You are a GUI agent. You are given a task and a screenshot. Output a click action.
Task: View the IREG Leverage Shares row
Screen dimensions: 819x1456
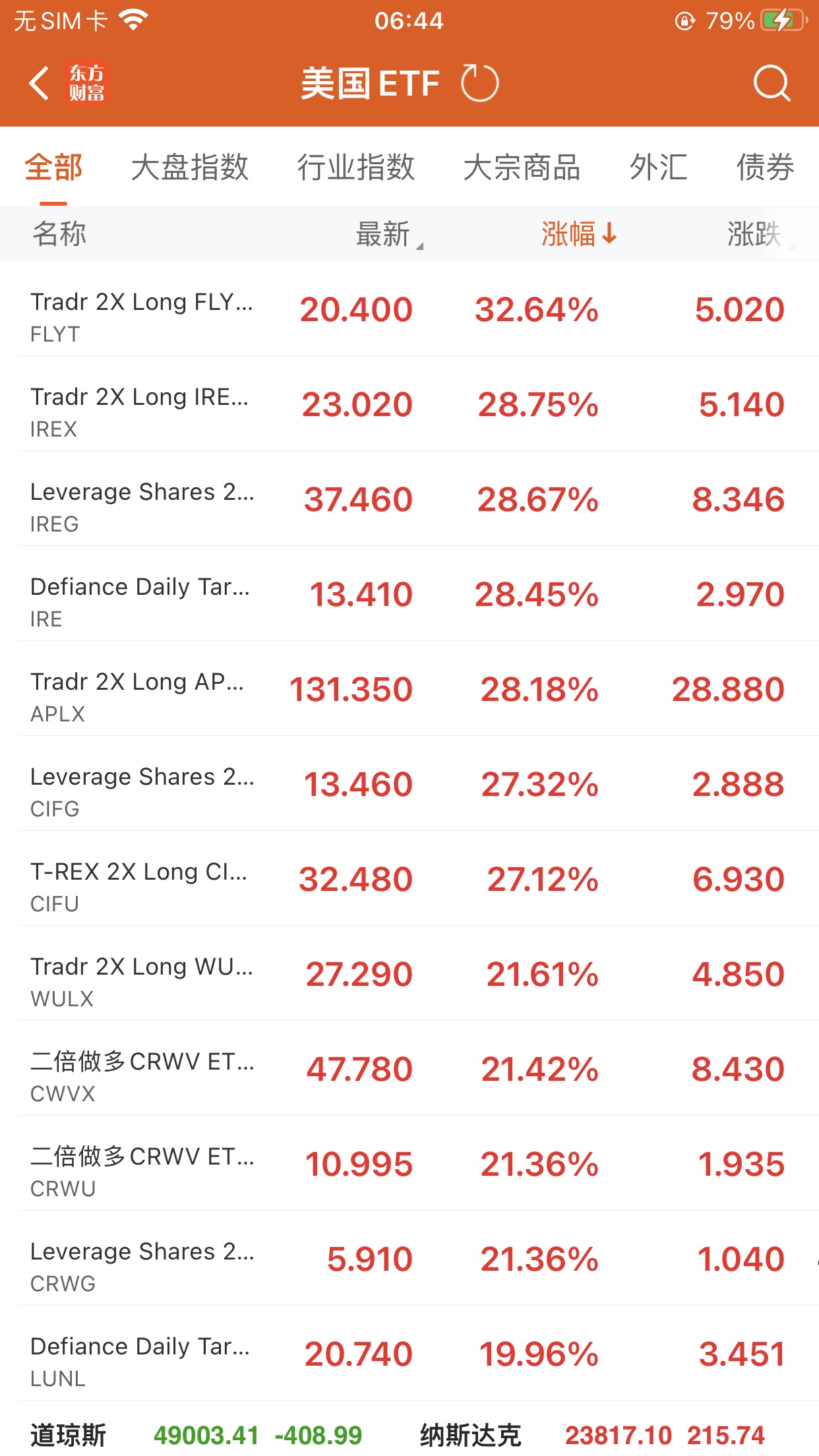pyautogui.click(x=409, y=499)
